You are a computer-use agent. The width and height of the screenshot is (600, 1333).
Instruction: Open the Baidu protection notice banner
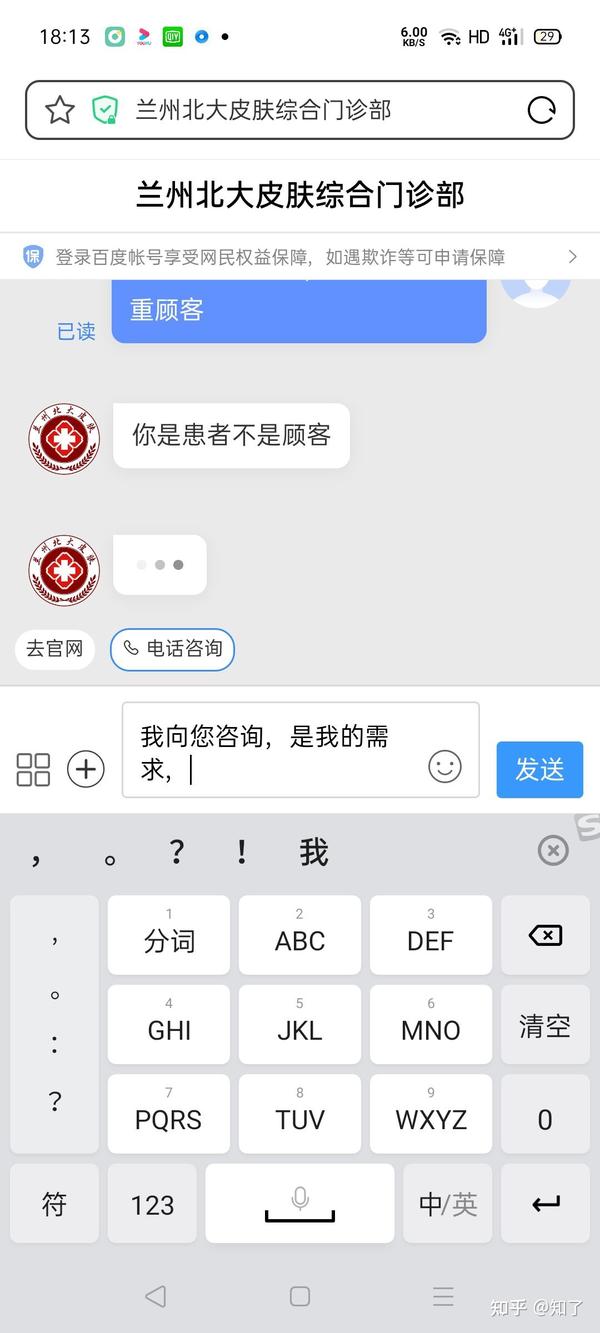(x=300, y=257)
